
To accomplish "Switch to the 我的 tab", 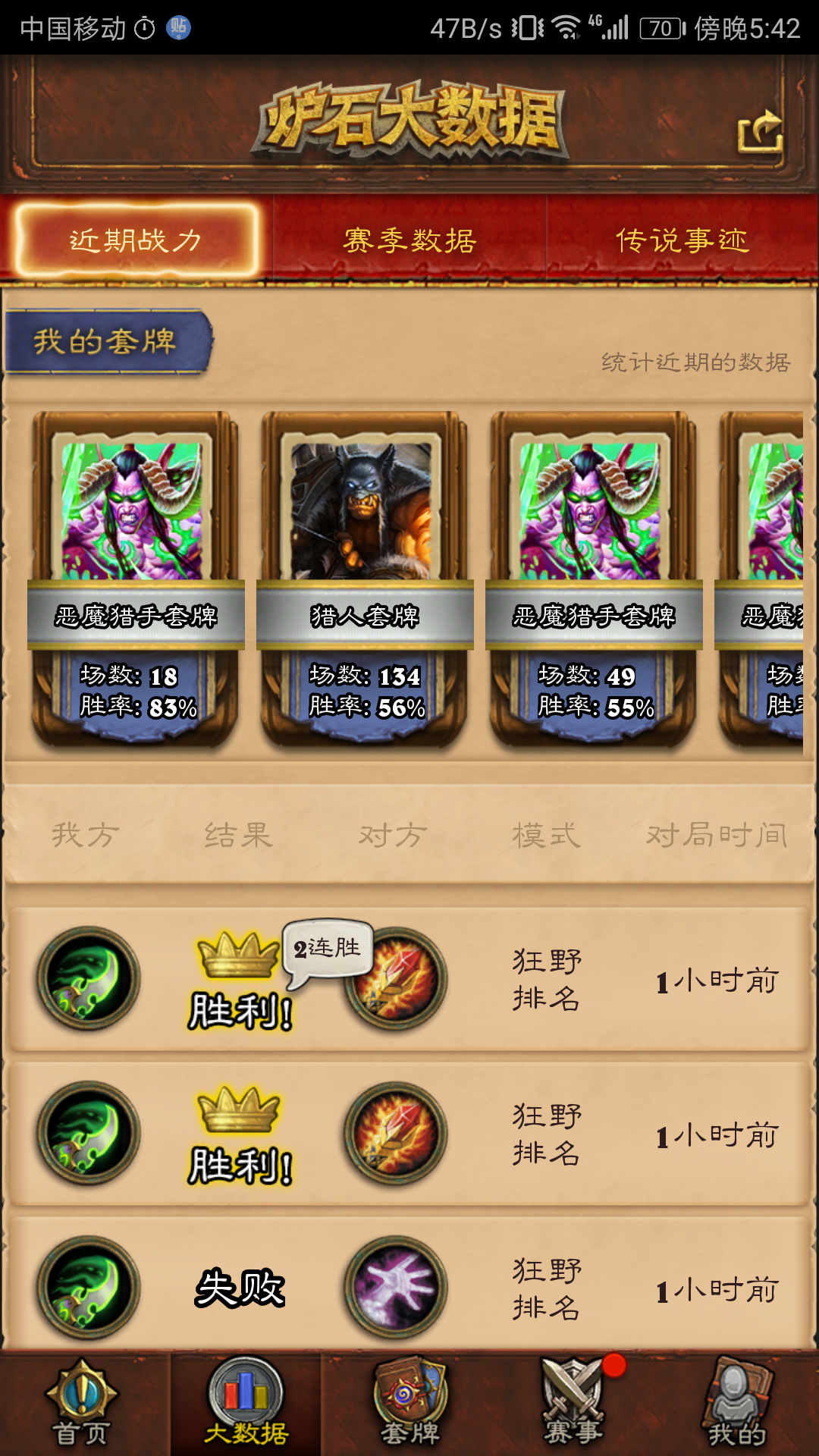I will click(736, 1404).
